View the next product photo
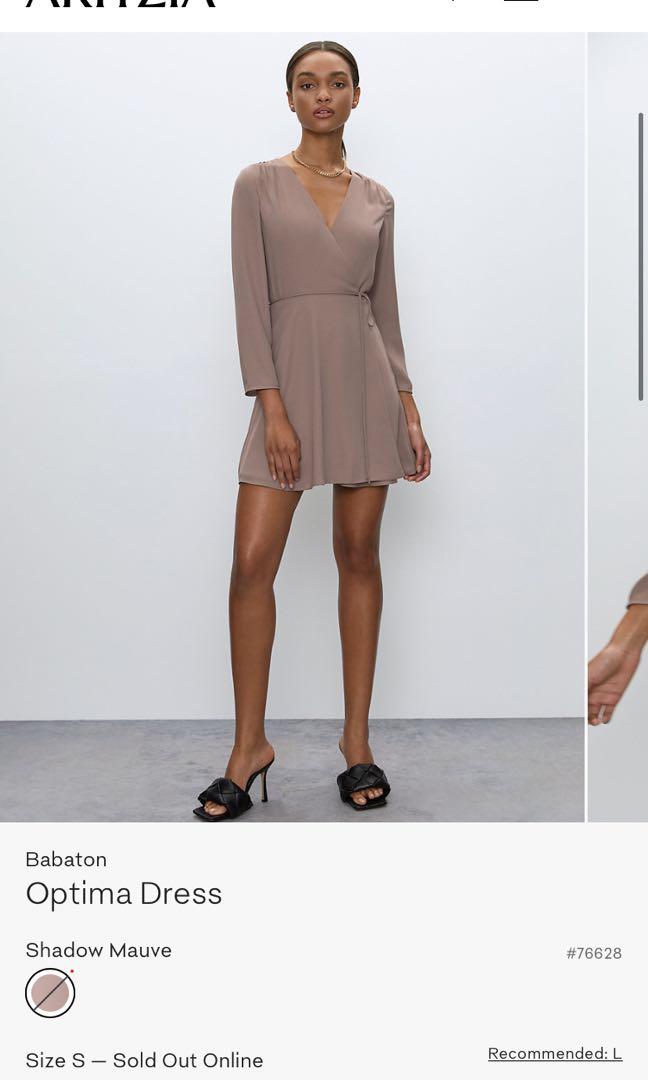648x1080 pixels. [x=618, y=427]
